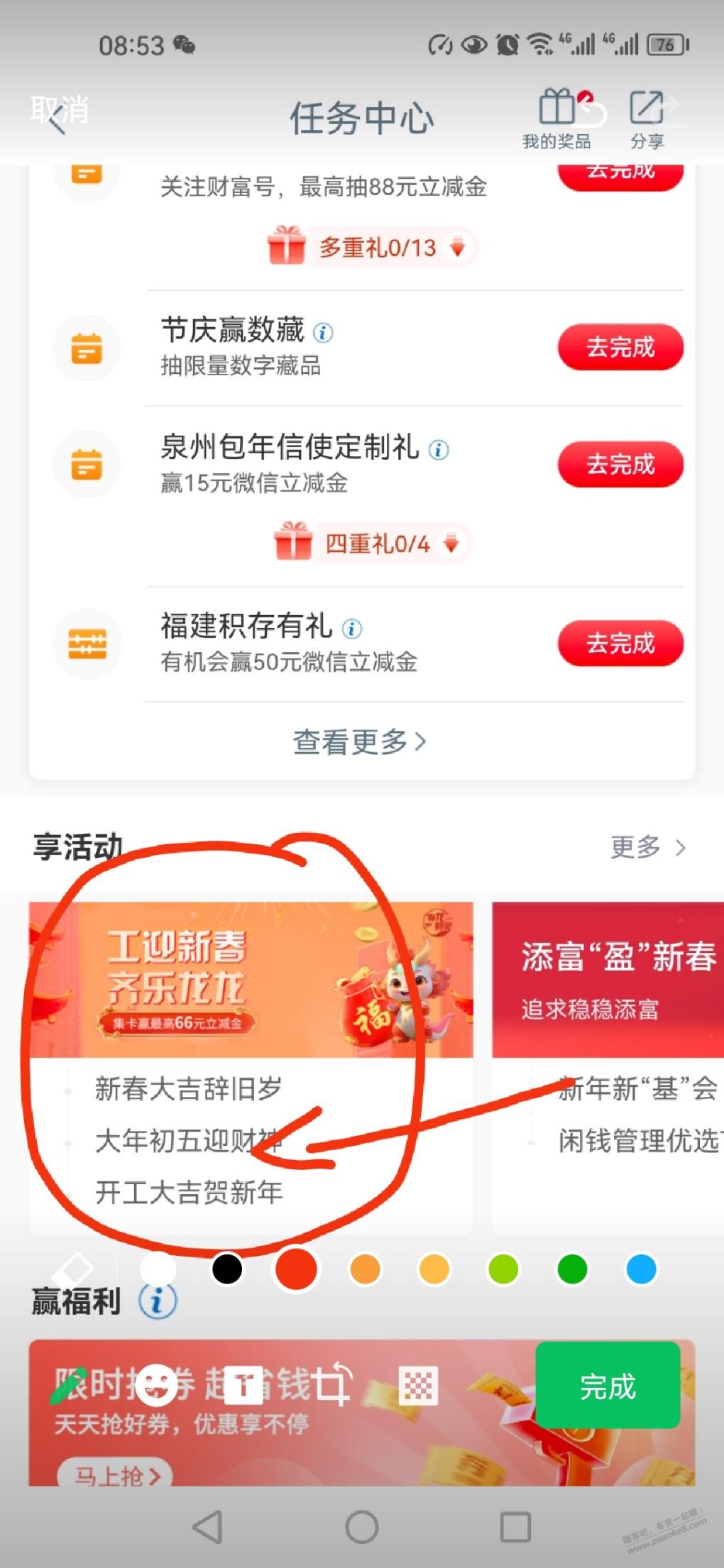Pick the black brush color
The width and height of the screenshot is (724, 1568).
[227, 1269]
